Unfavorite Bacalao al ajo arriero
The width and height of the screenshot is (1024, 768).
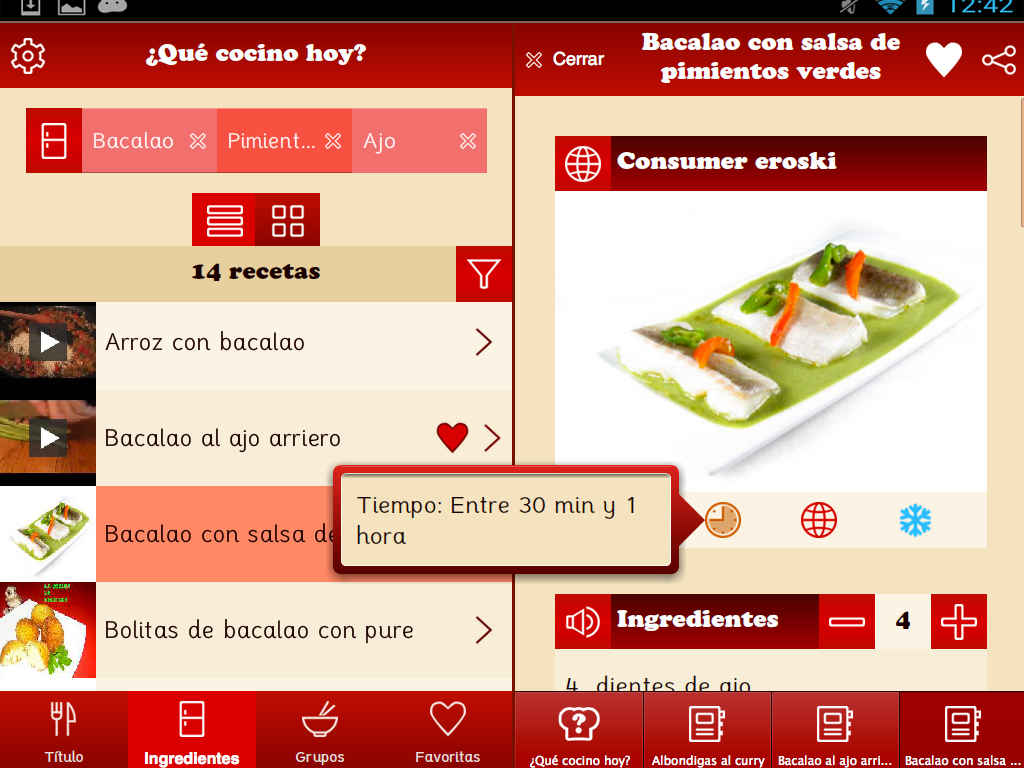pos(452,437)
